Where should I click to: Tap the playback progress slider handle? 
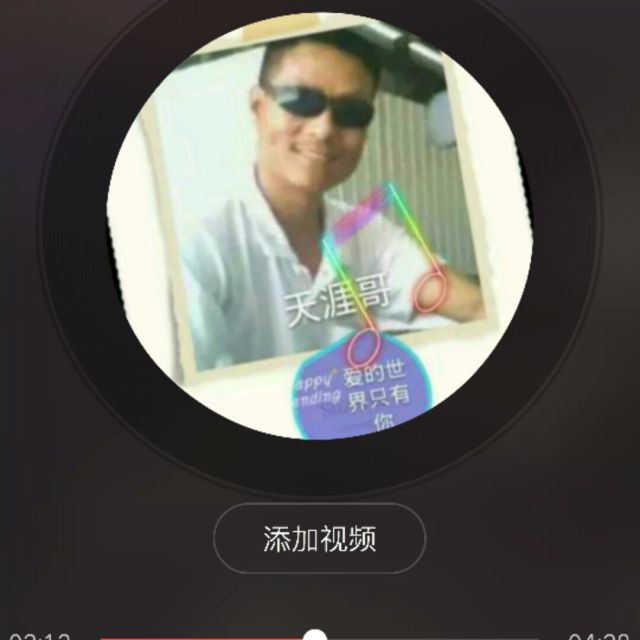pos(315,636)
